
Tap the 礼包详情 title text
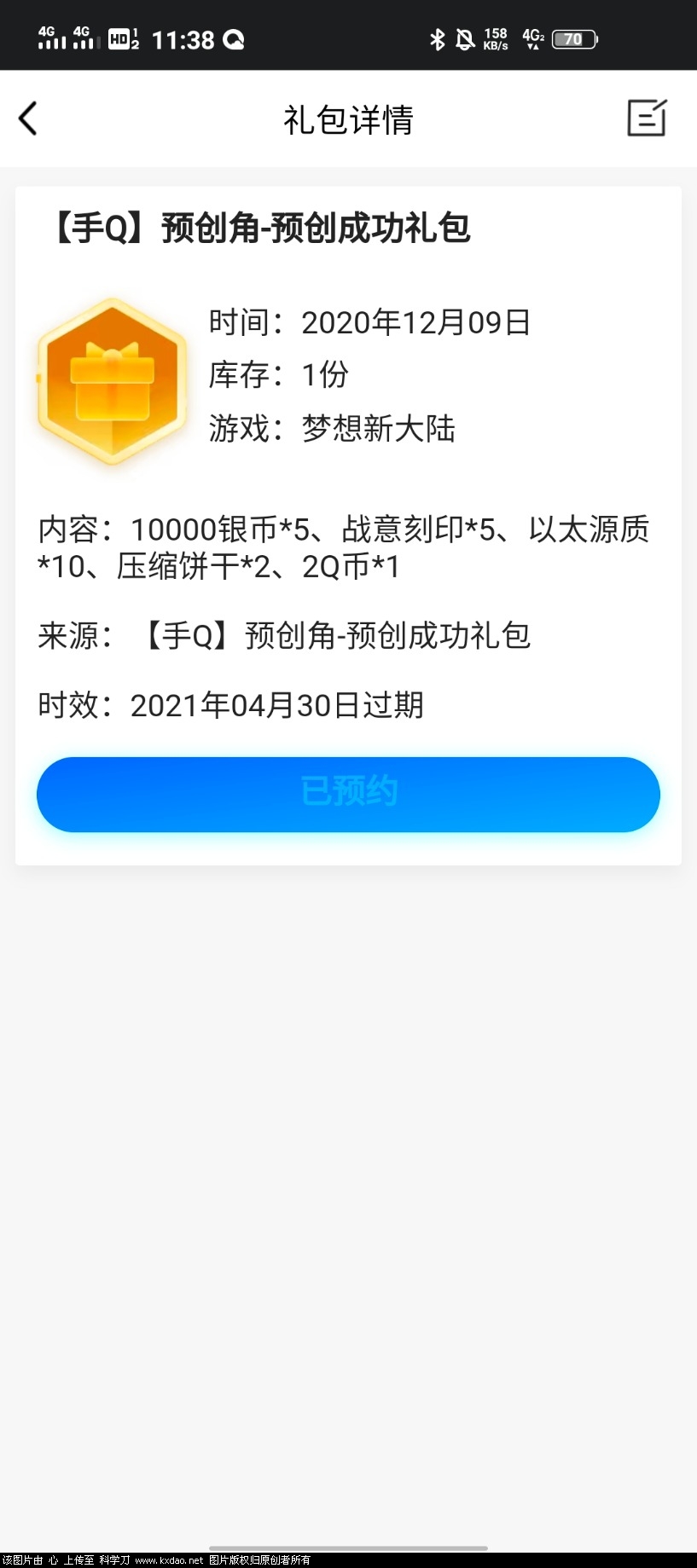(348, 120)
